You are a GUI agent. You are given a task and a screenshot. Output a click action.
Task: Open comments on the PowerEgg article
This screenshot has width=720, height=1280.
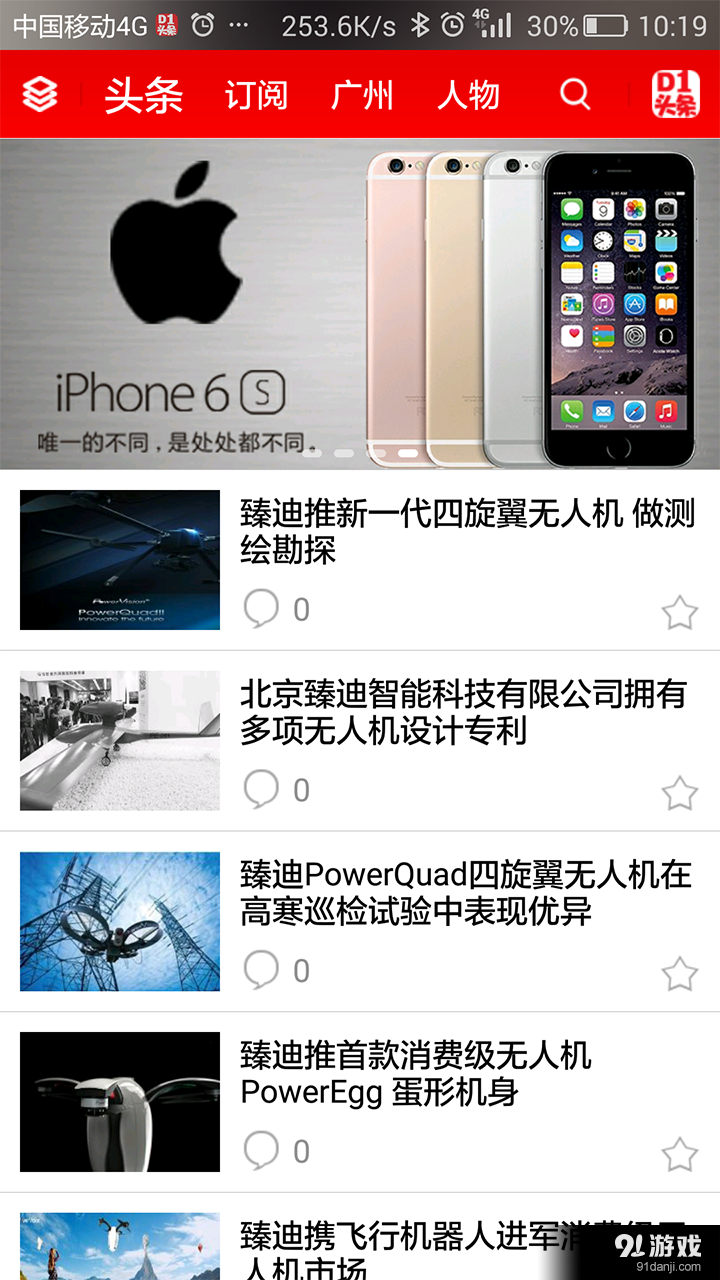tap(262, 1150)
